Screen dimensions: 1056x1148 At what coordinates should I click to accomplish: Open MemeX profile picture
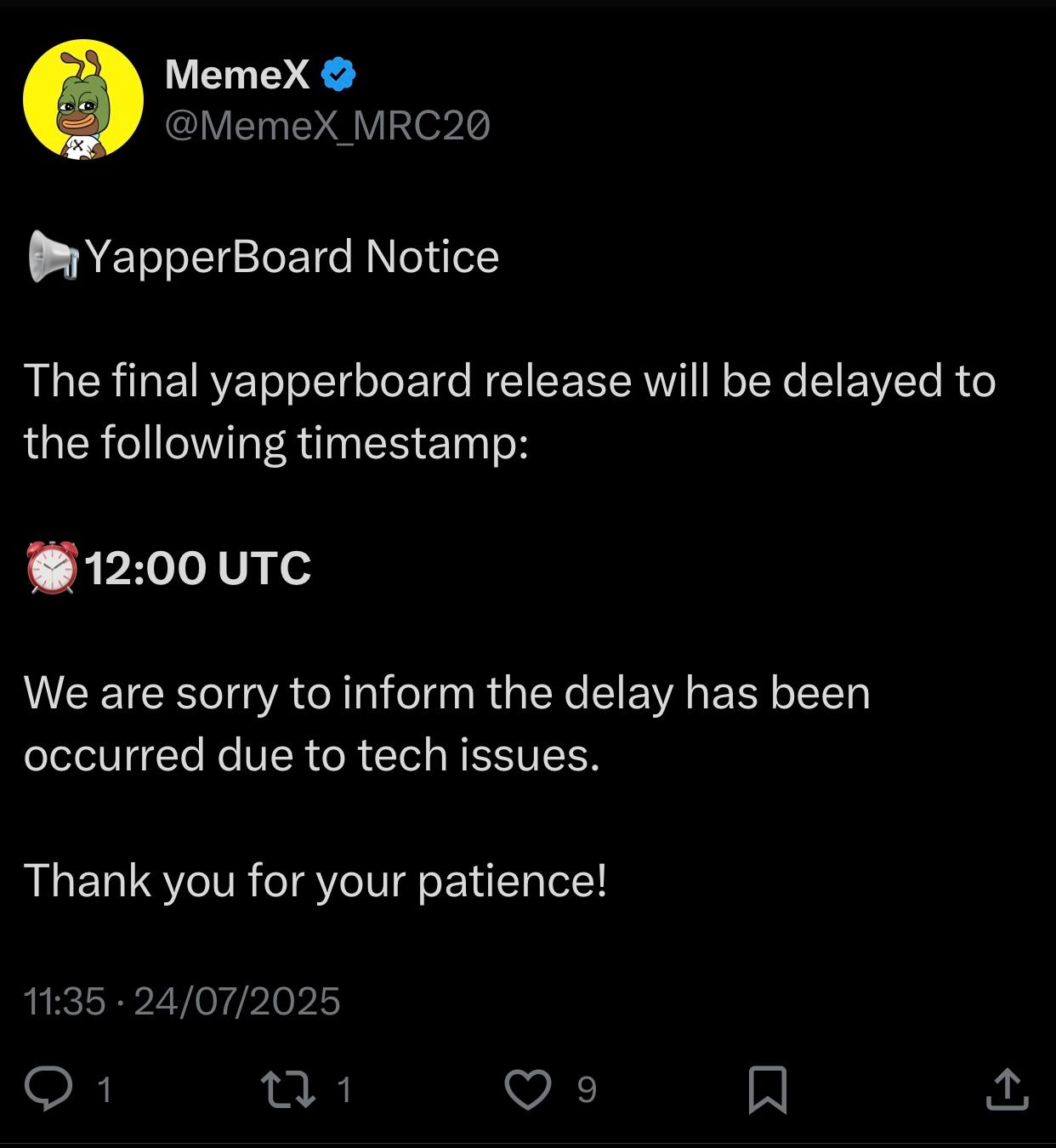[x=82, y=99]
